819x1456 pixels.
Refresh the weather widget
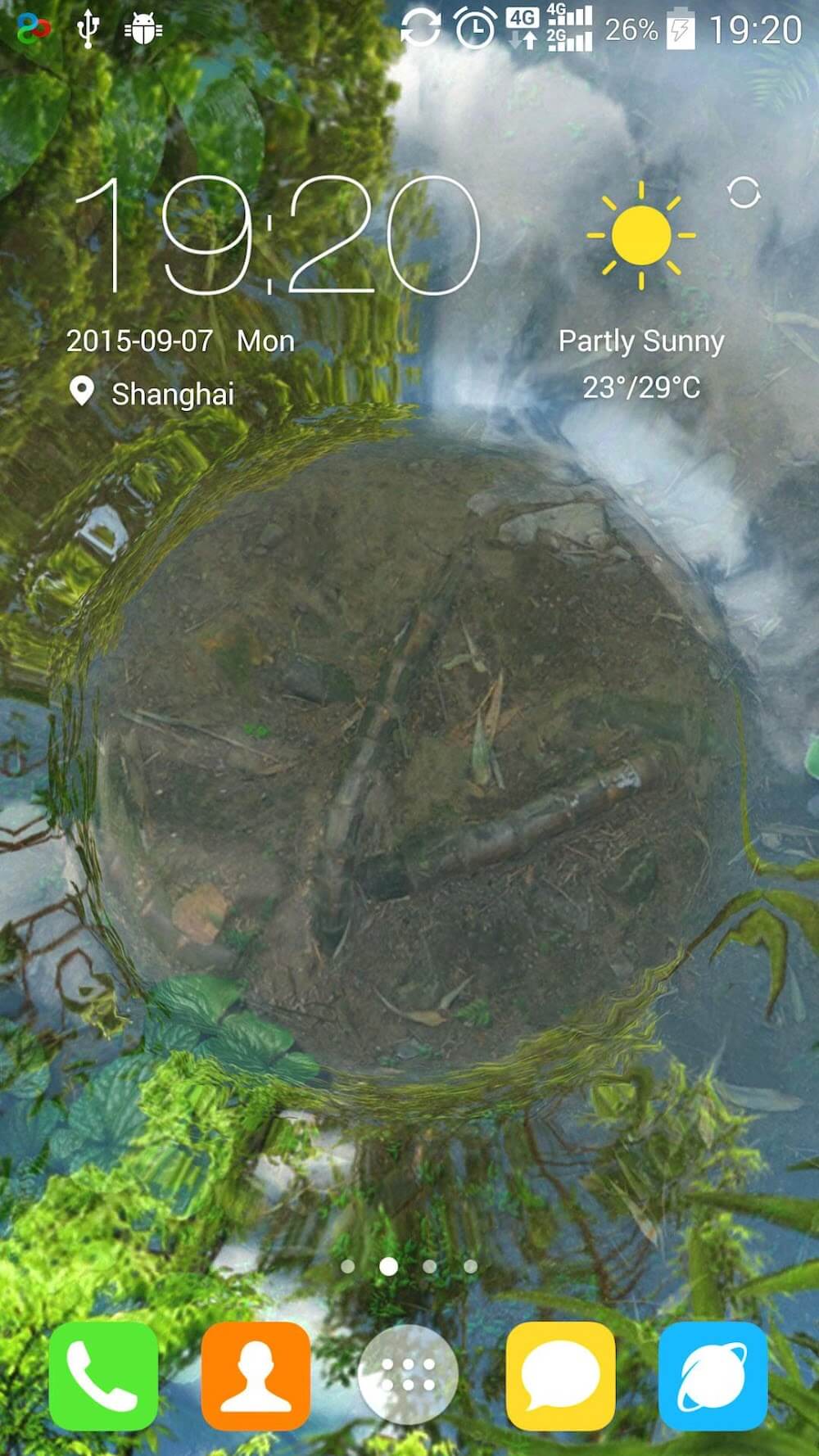744,193
